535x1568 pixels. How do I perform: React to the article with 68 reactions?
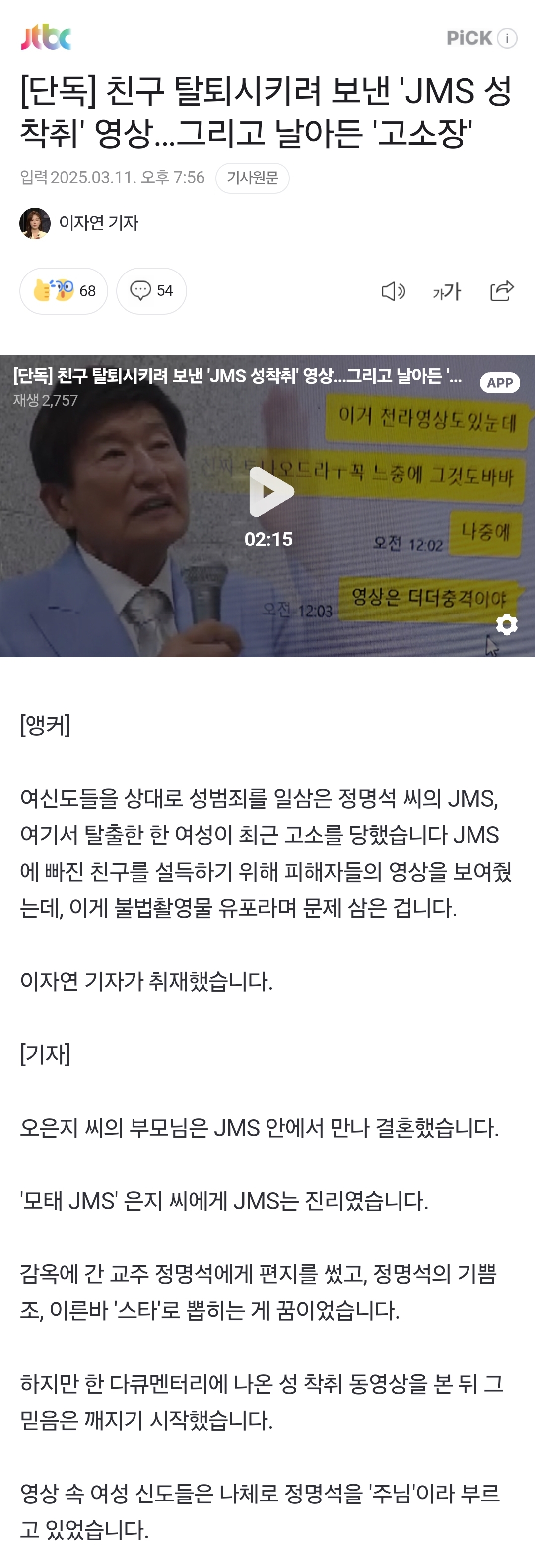[64, 291]
